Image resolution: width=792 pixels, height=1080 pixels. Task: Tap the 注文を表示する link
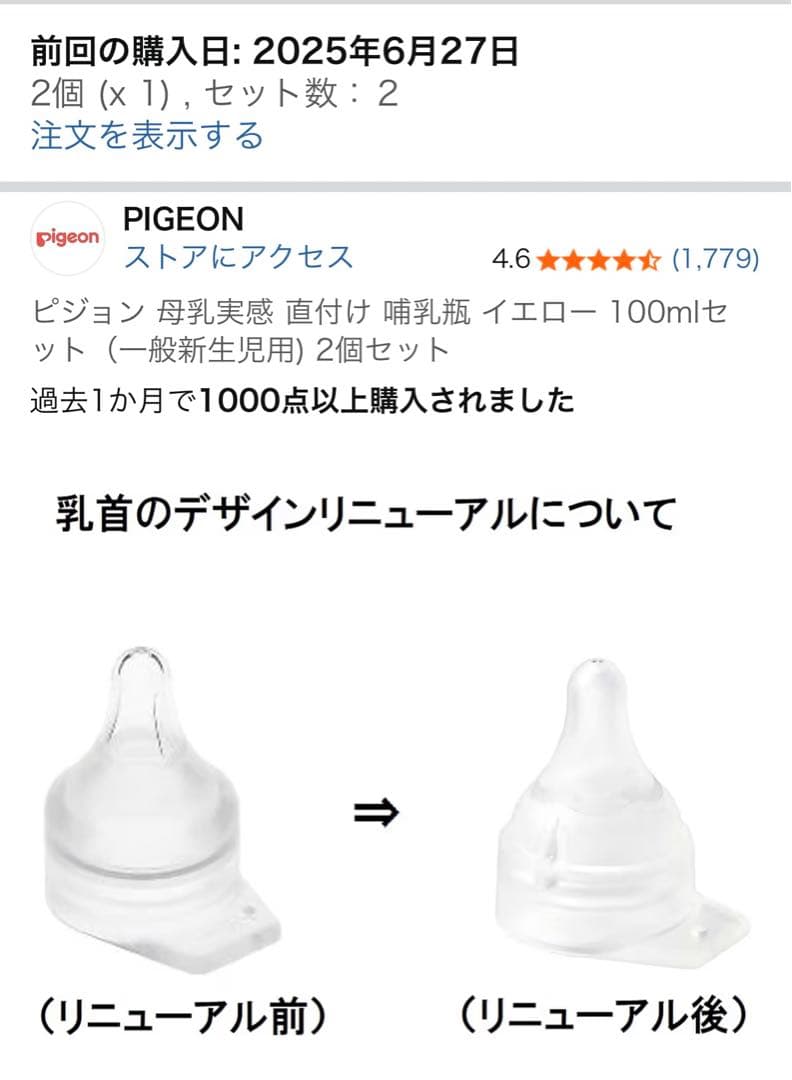[147, 135]
